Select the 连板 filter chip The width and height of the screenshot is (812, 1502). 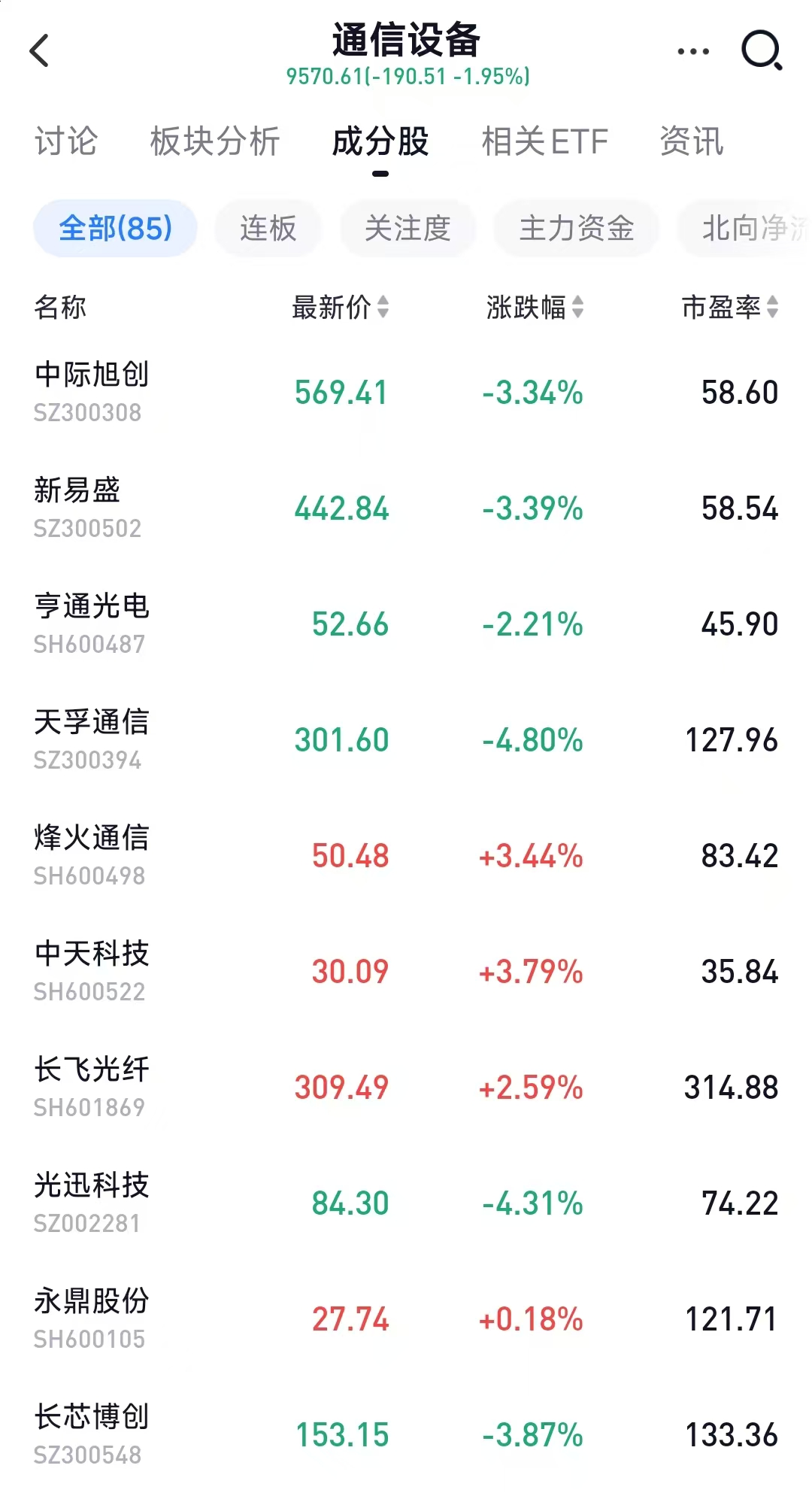[x=268, y=228]
